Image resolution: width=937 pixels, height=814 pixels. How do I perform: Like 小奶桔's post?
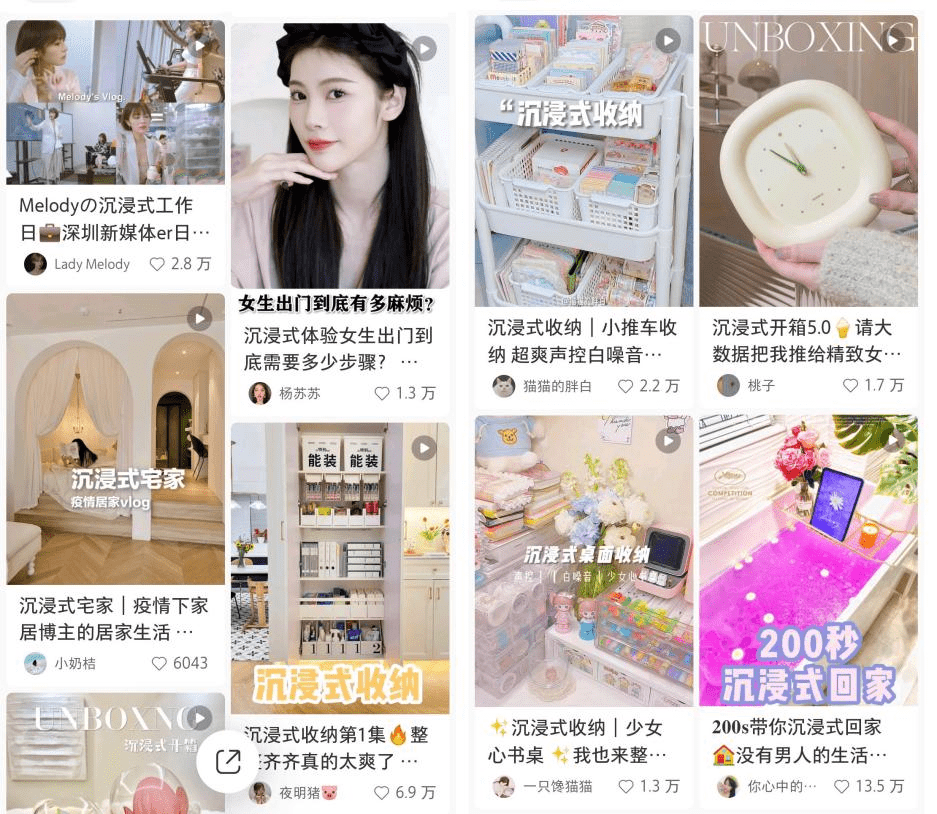(x=159, y=663)
